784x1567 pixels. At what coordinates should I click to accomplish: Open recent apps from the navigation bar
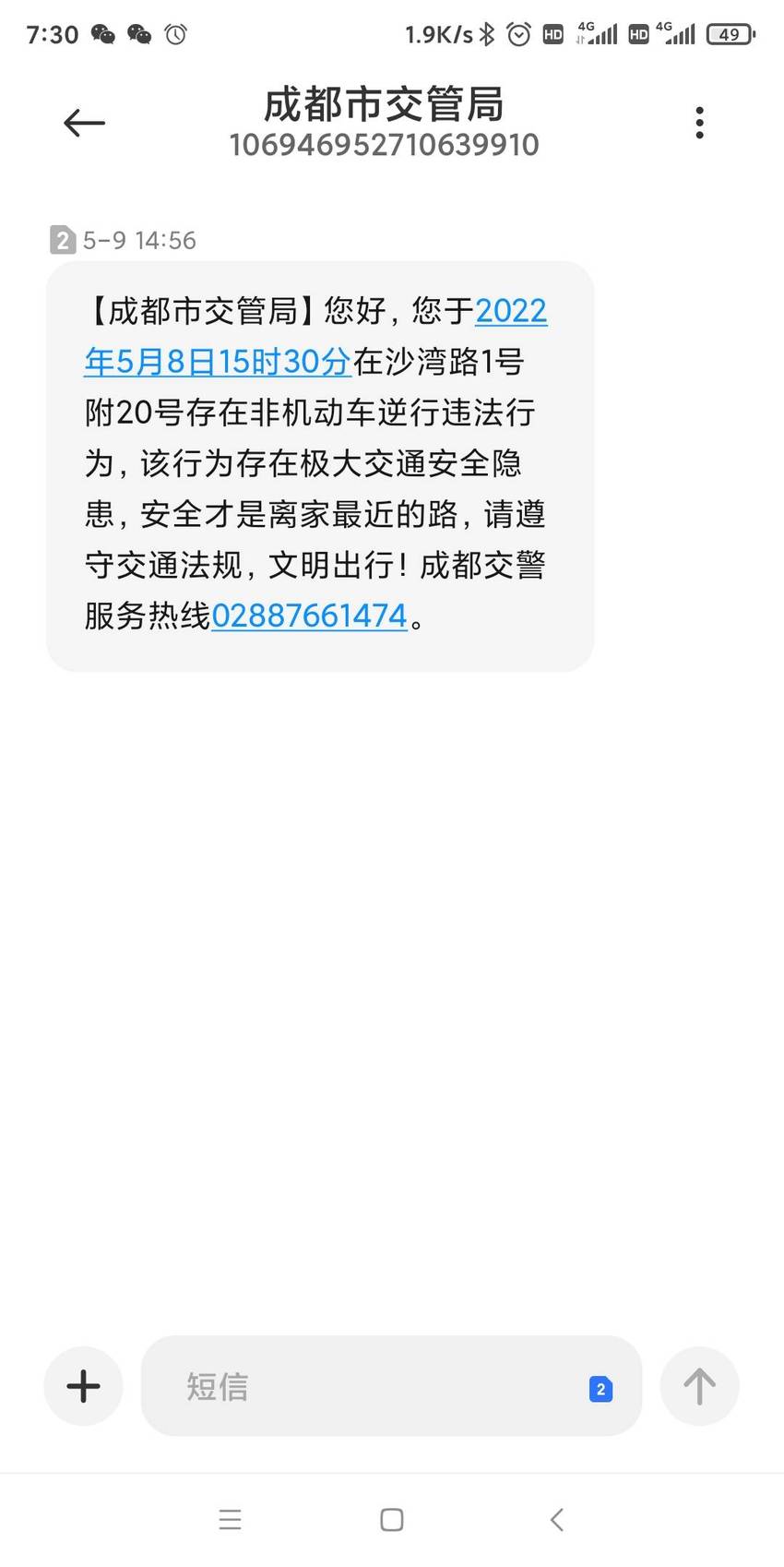[231, 1520]
